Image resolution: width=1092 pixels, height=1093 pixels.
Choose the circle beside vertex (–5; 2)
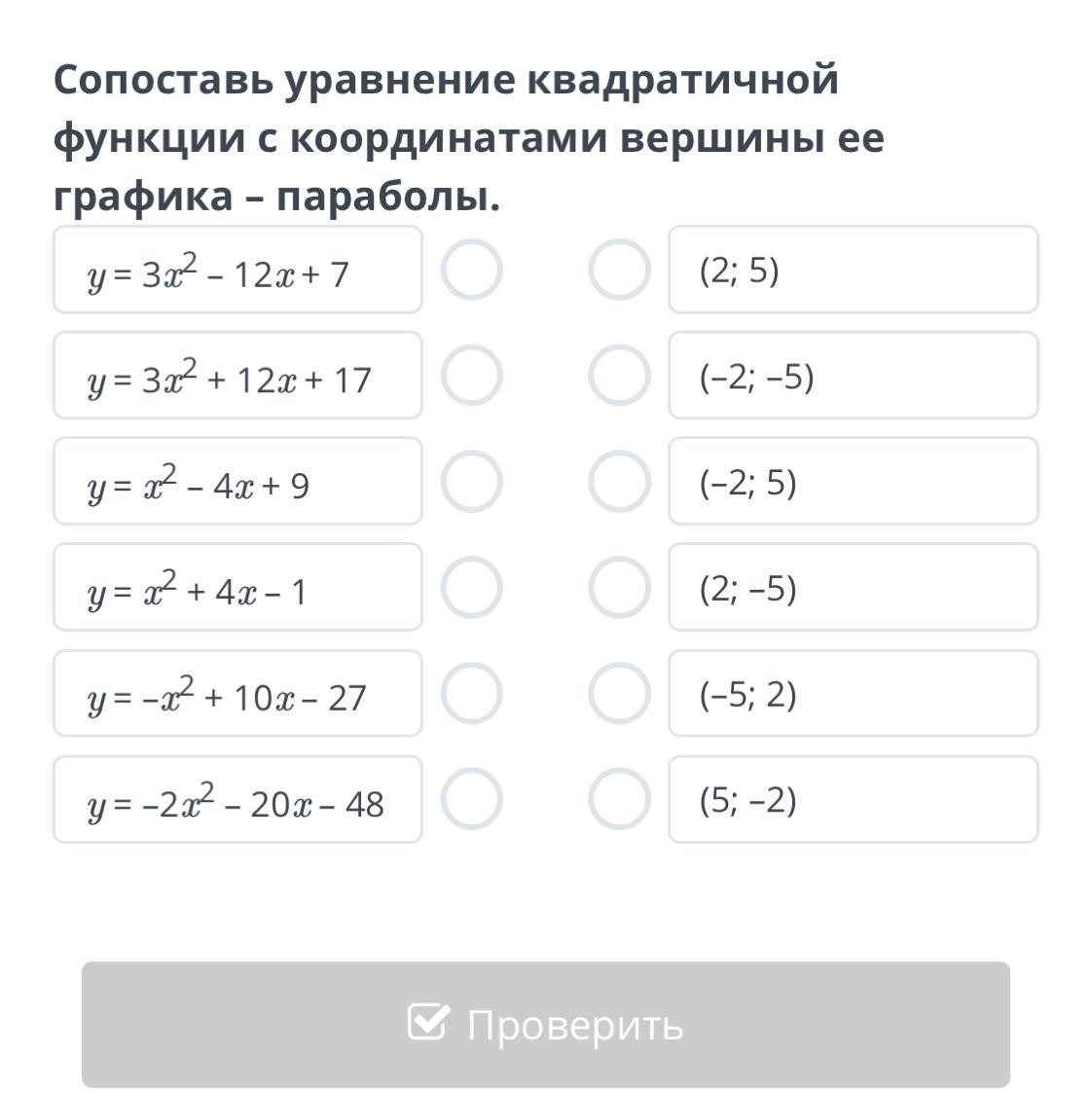point(619,693)
